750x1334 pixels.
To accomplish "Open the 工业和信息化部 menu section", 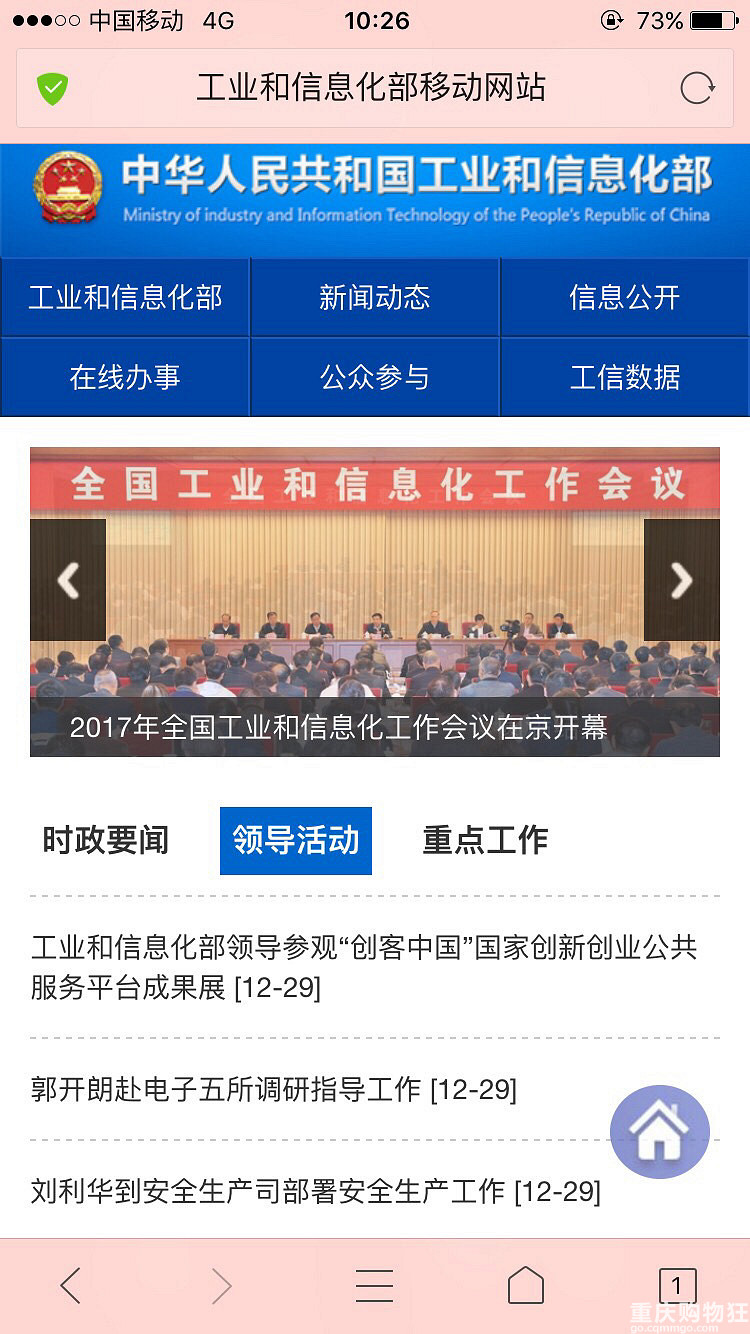I will click(x=125, y=297).
